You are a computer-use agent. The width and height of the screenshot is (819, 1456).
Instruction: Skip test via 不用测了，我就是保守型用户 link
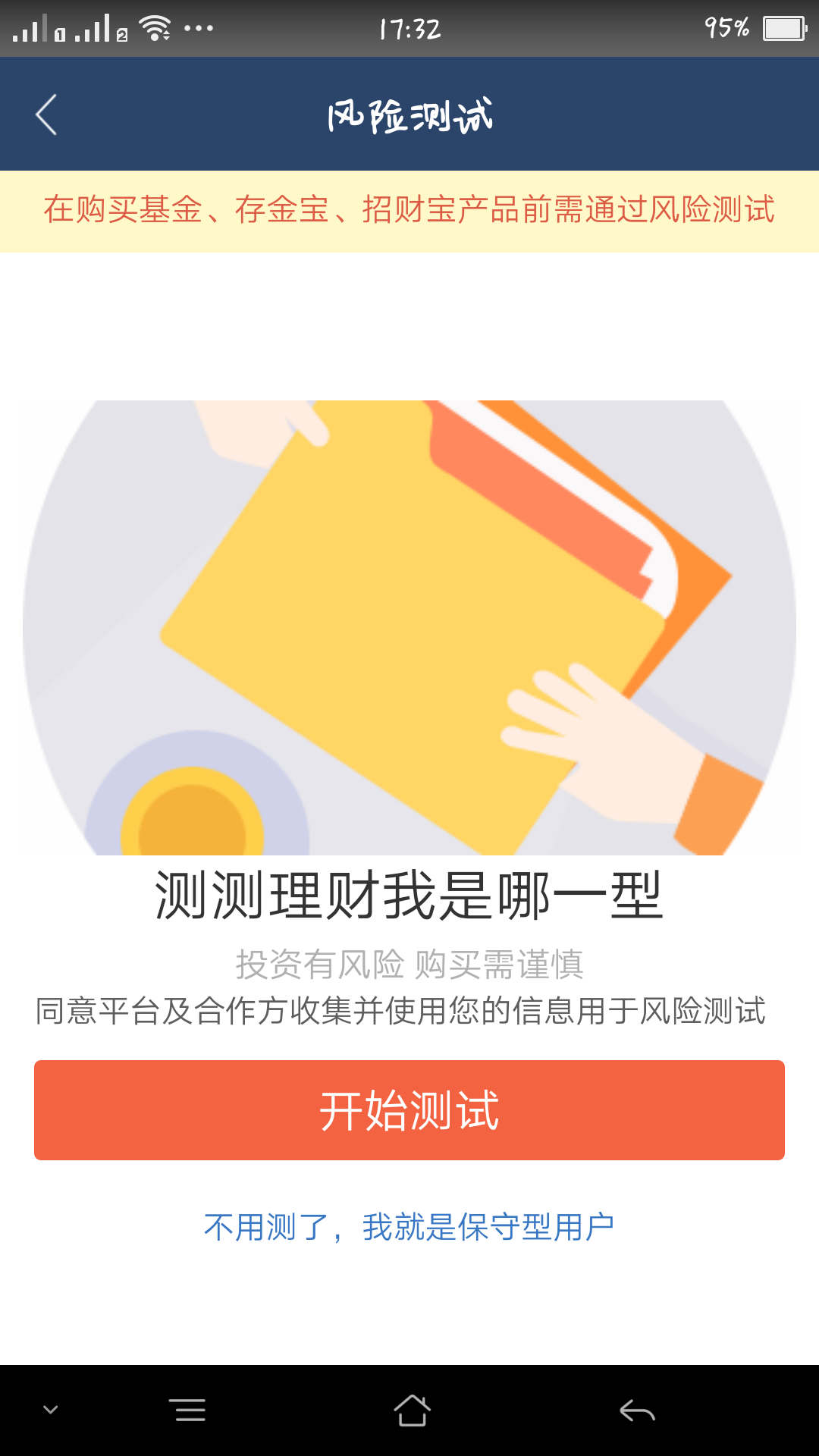pos(409,1227)
